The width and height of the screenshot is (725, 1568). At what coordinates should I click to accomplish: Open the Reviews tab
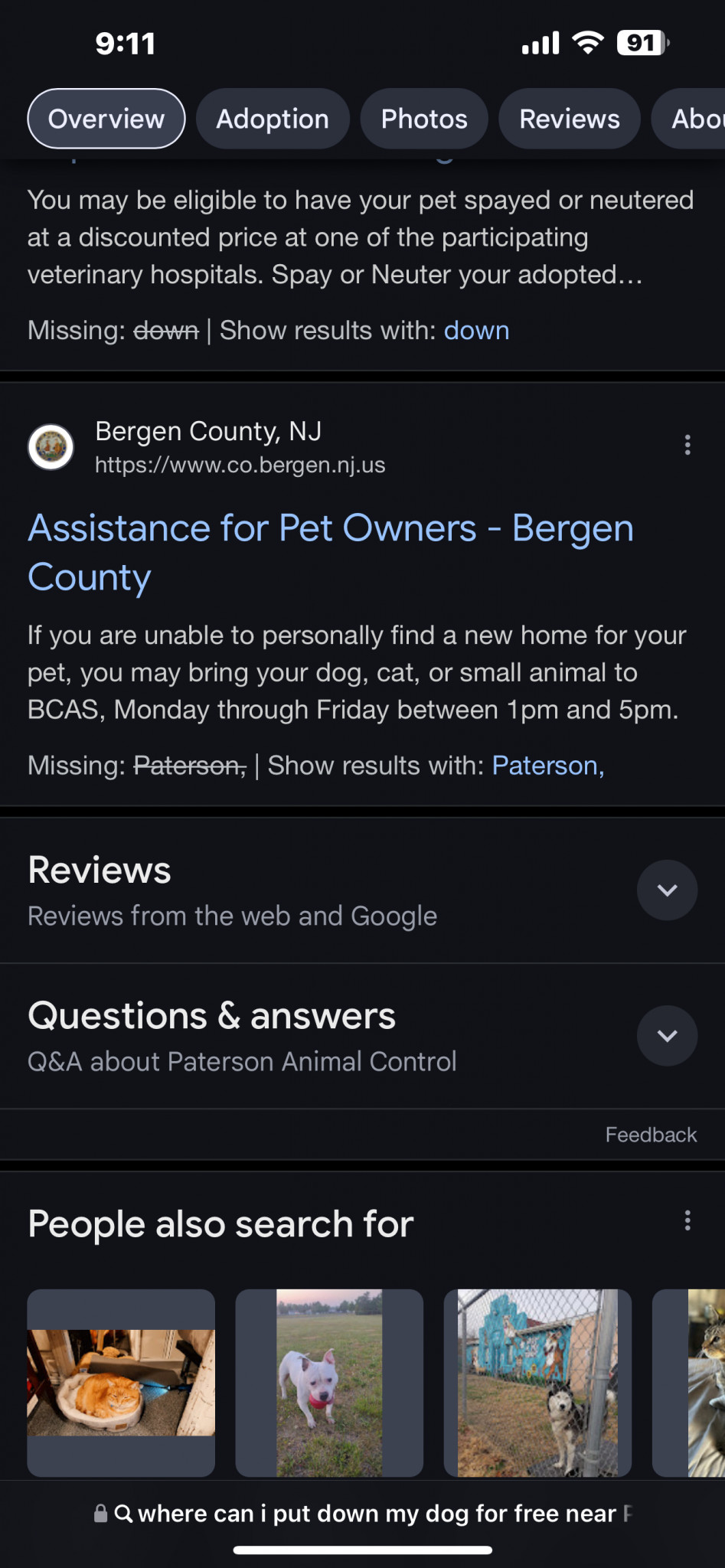(x=570, y=119)
